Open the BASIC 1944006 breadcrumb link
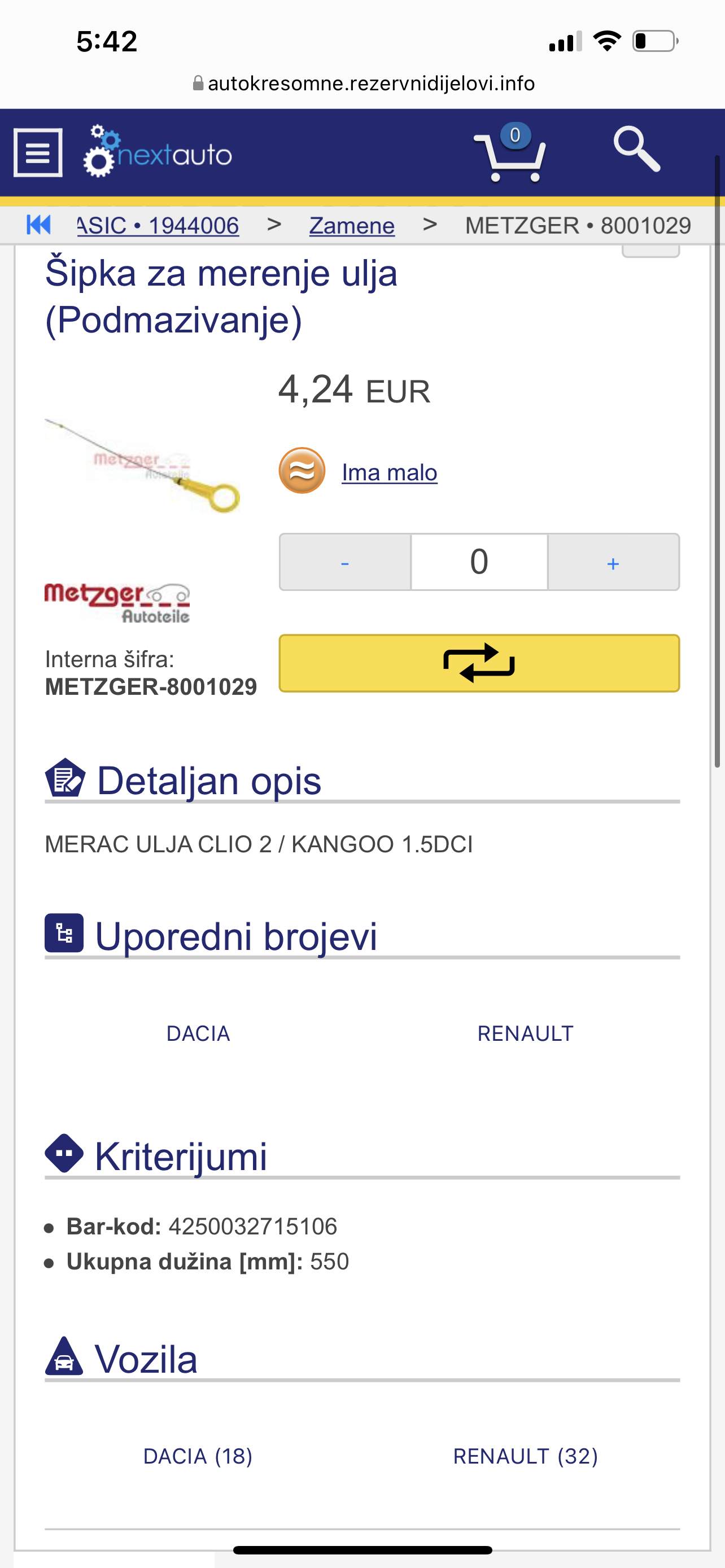 click(158, 226)
